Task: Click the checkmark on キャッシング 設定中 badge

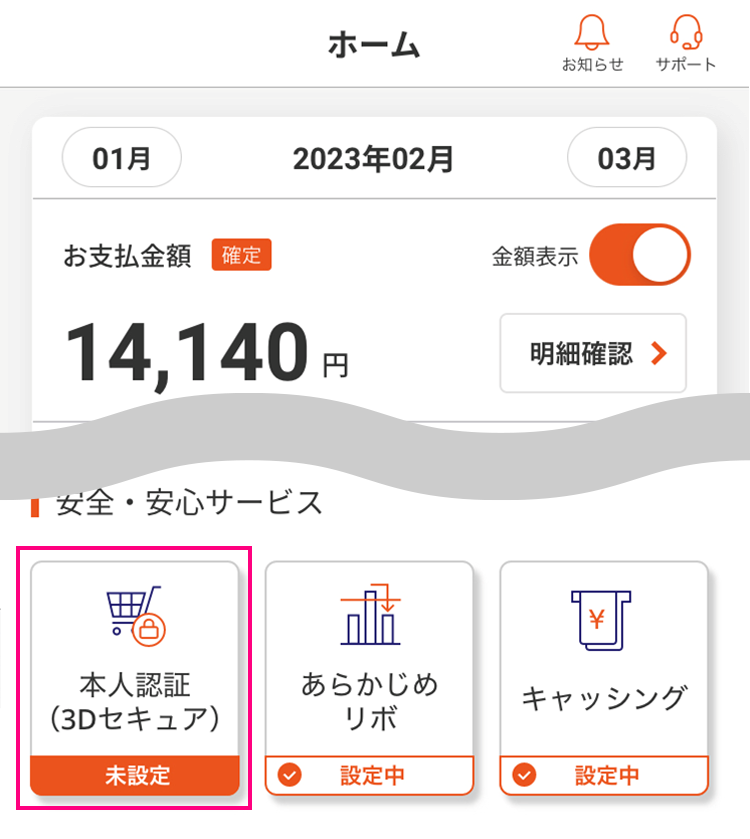Action: [524, 773]
